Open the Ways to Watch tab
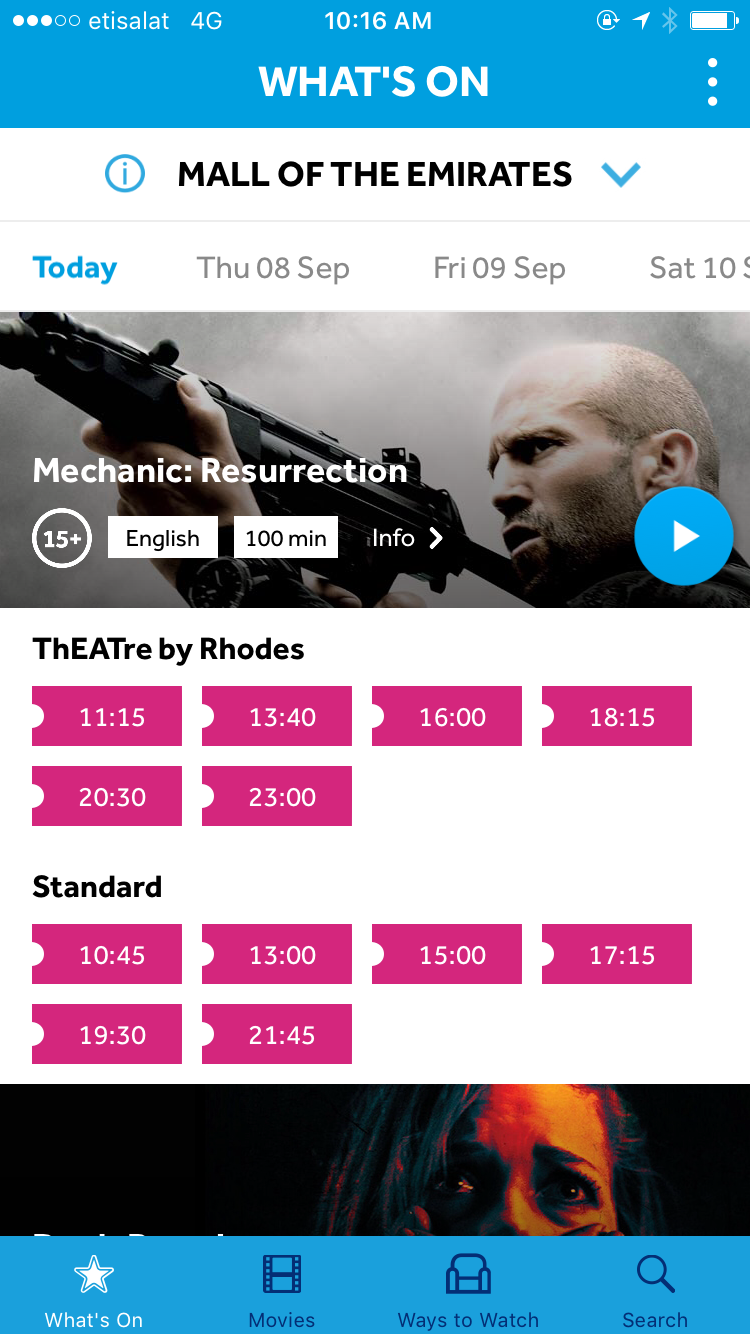Image resolution: width=750 pixels, height=1334 pixels. pyautogui.click(x=468, y=1290)
